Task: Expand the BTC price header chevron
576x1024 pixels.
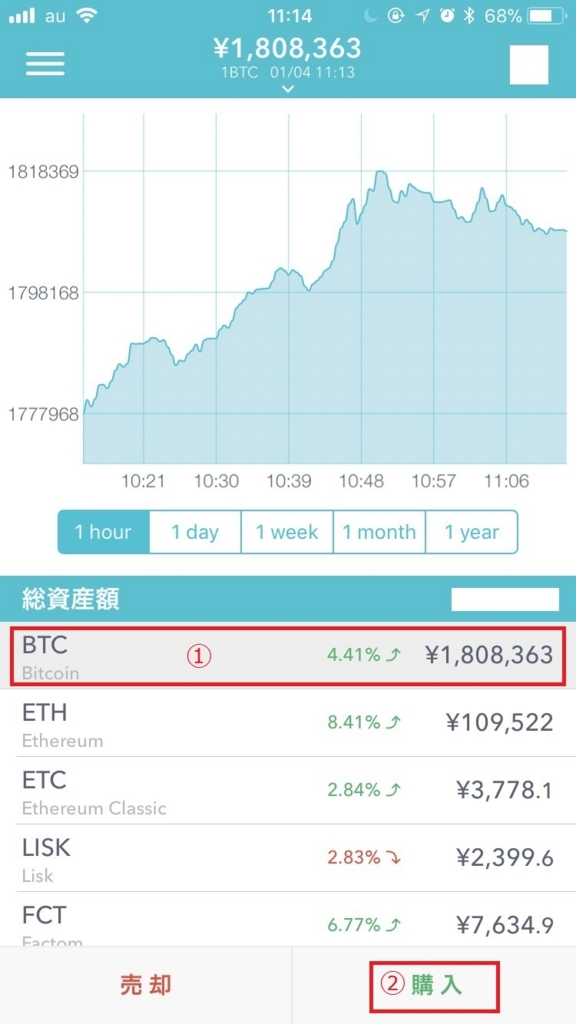Action: 287,90
